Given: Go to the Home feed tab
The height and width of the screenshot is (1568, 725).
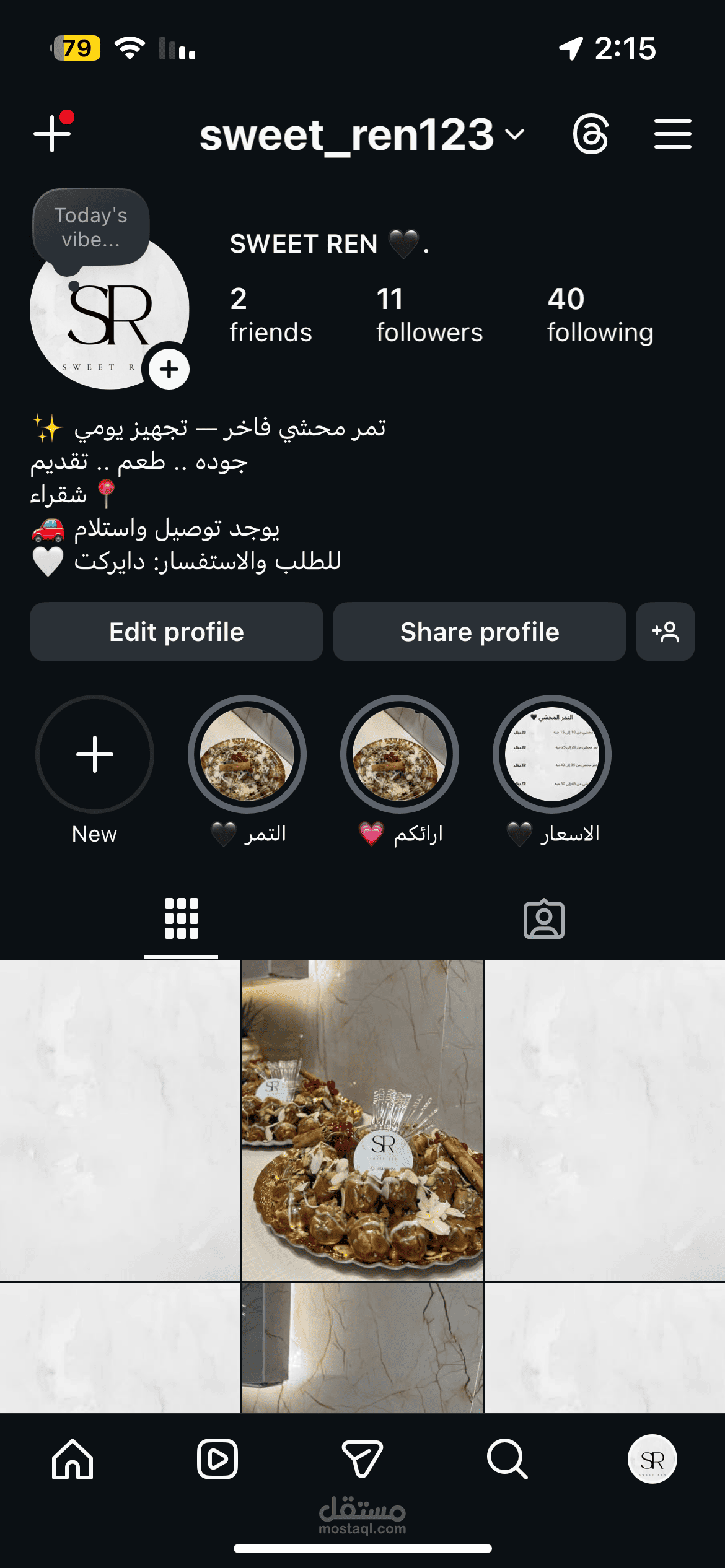Looking at the screenshot, I should 72,1459.
